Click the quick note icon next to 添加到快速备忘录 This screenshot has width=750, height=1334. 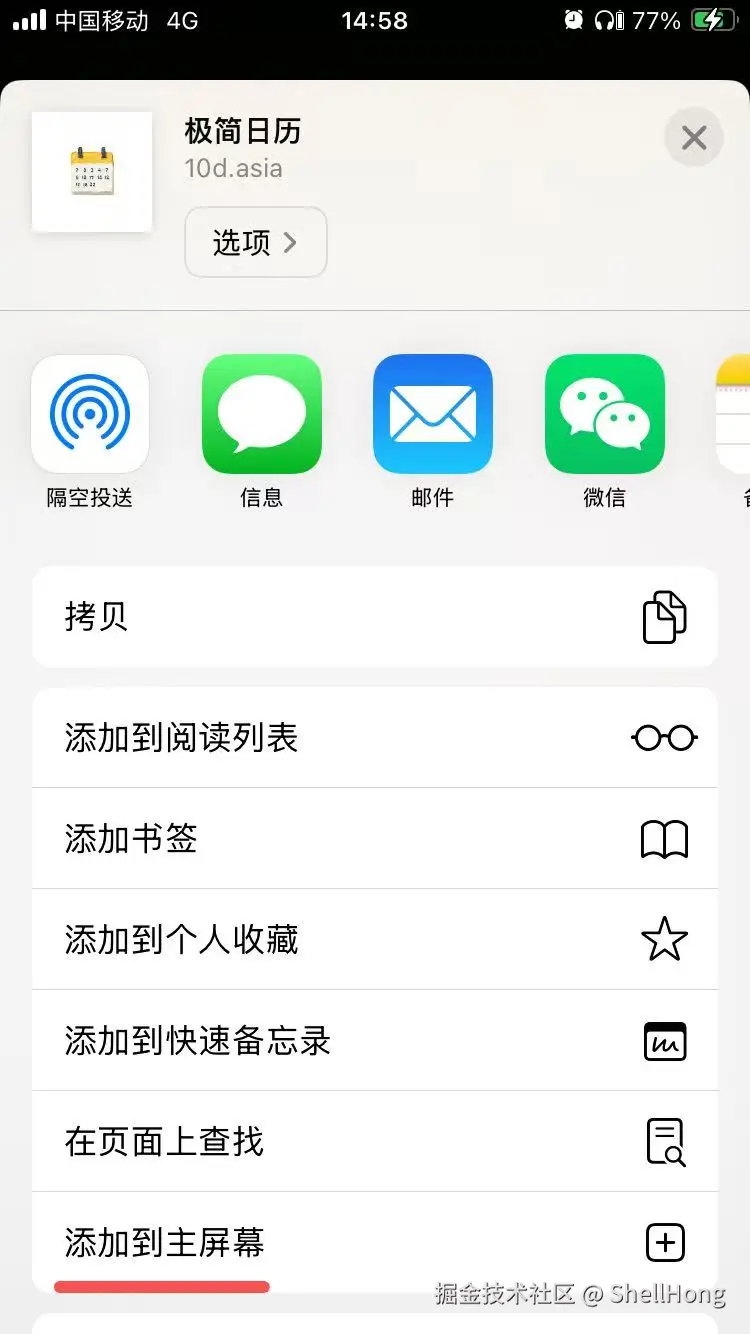[665, 1041]
